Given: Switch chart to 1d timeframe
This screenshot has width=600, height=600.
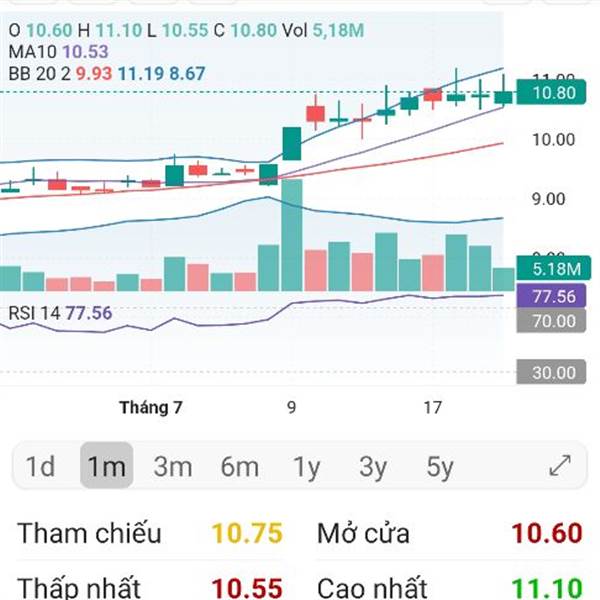Looking at the screenshot, I should tap(40, 466).
